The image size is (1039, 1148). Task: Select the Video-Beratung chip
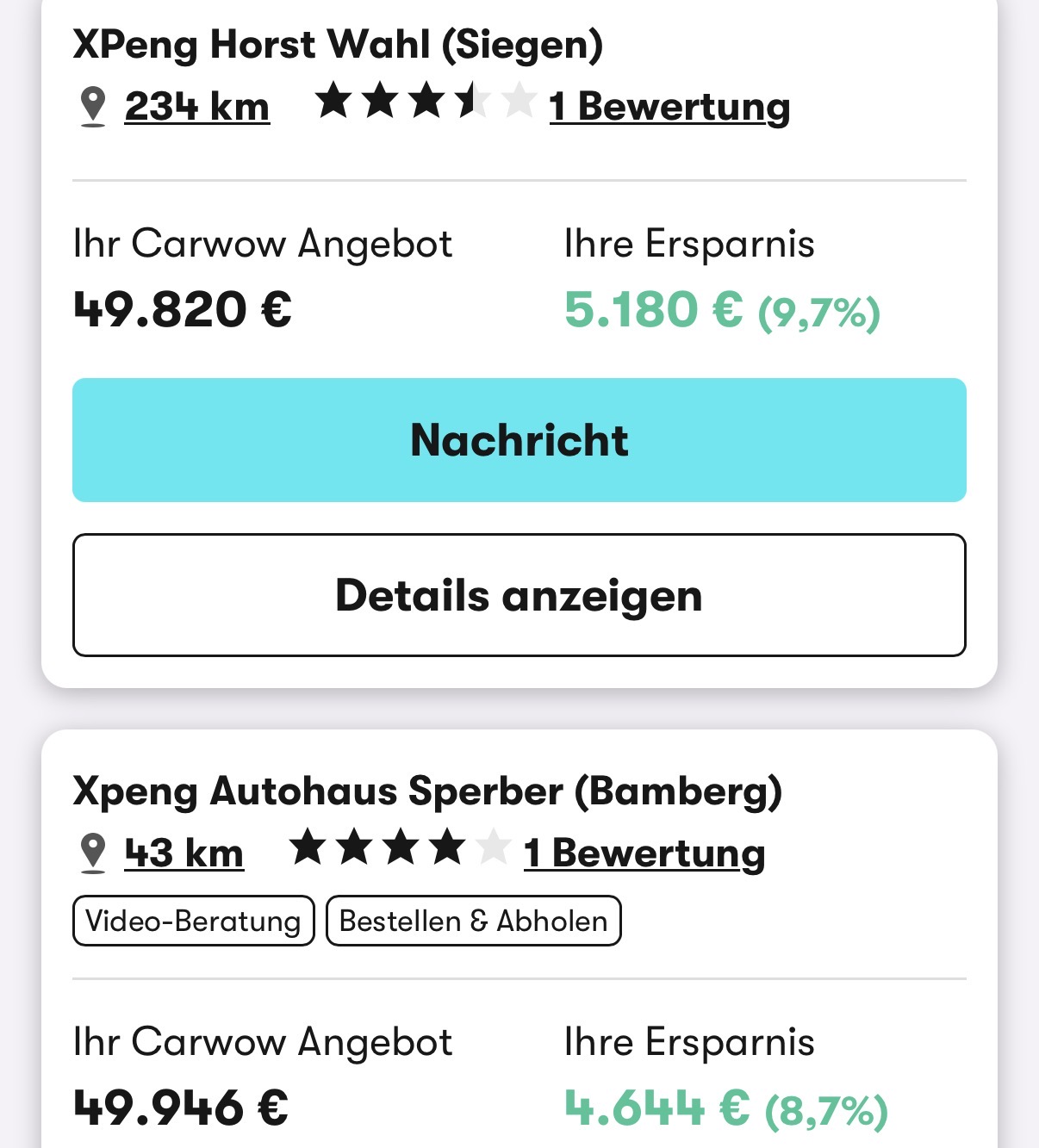tap(194, 922)
